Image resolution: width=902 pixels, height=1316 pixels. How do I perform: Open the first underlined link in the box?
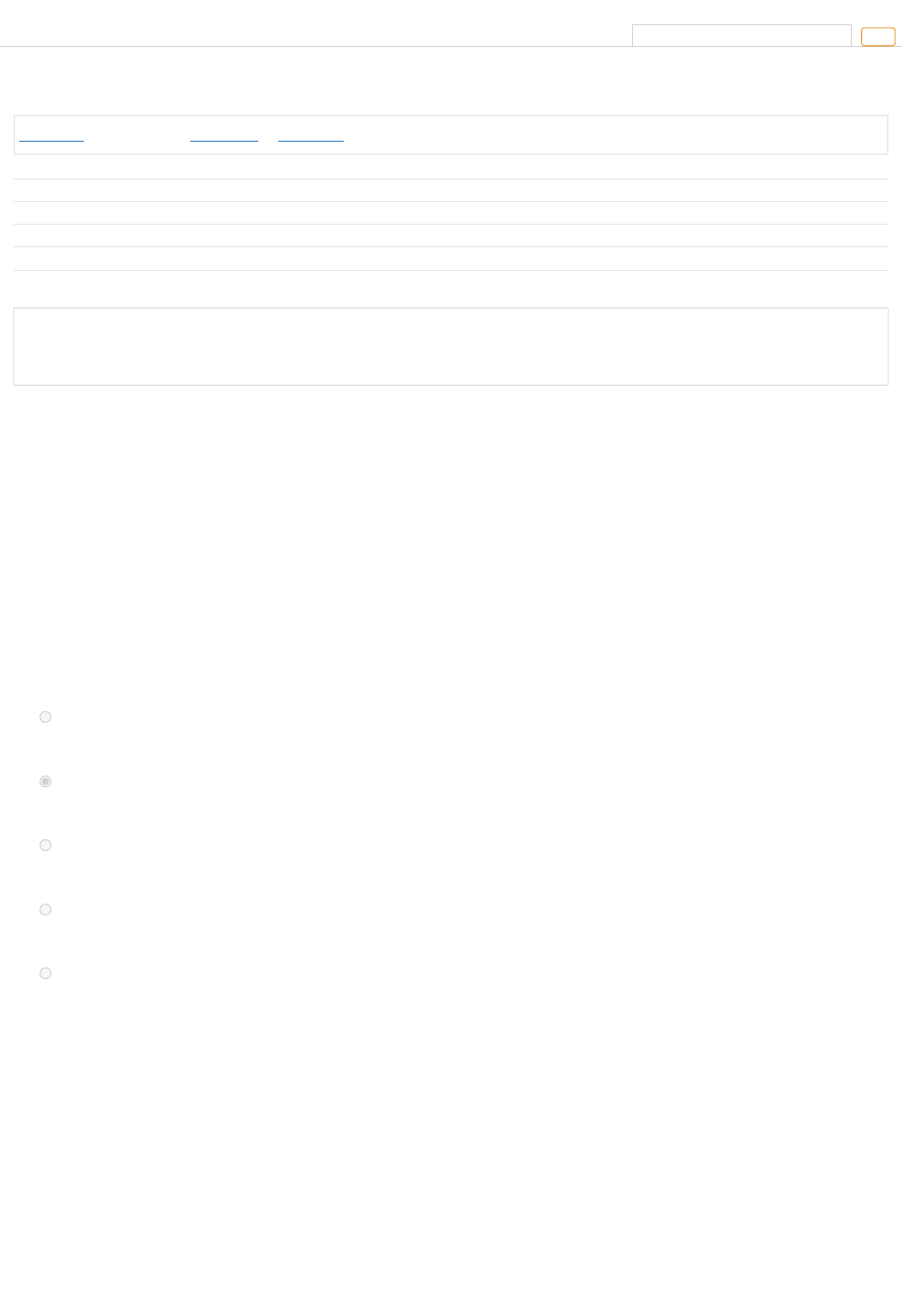coord(51,137)
